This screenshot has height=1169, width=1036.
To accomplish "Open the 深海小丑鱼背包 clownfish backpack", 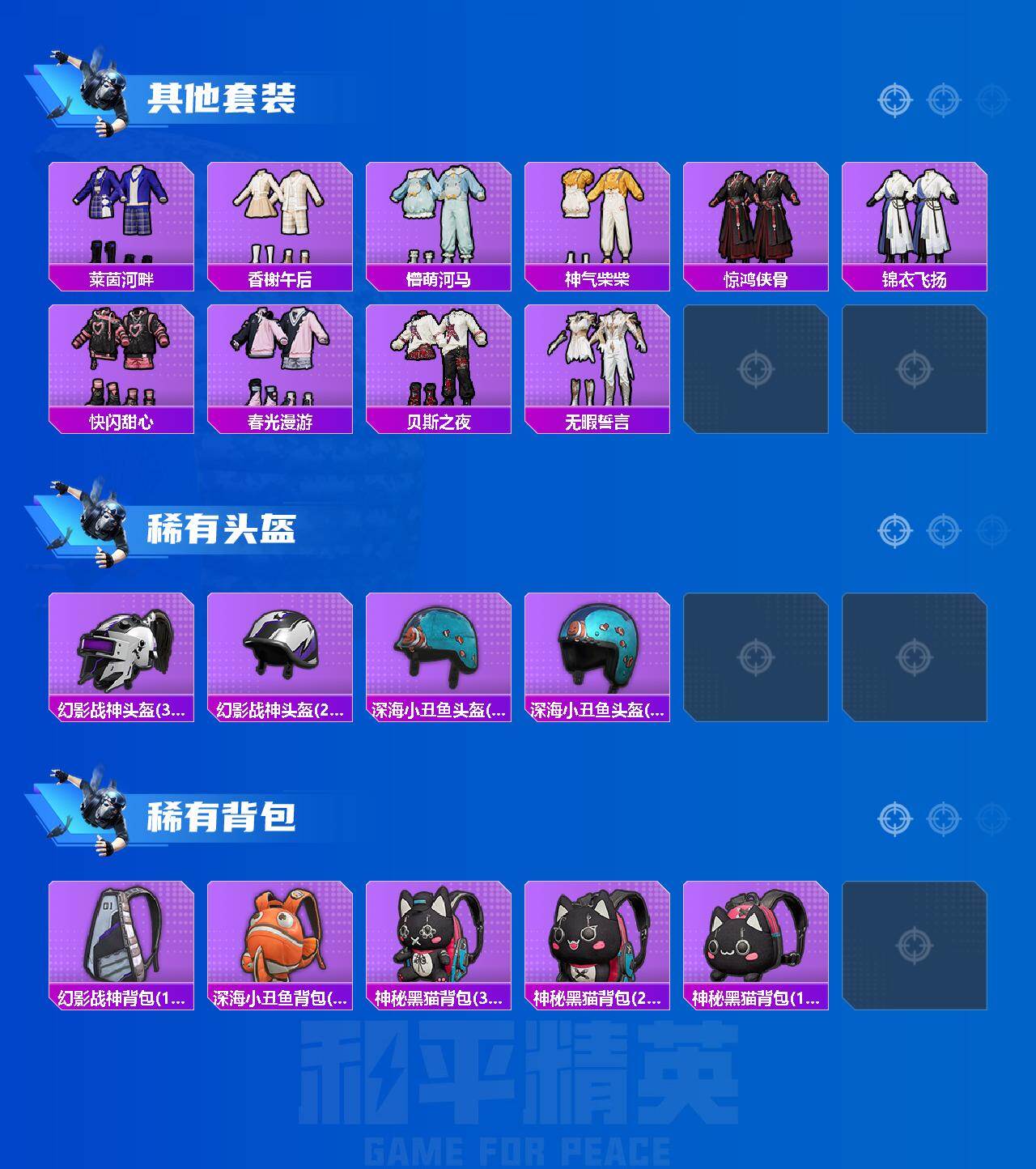I will pyautogui.click(x=281, y=931).
